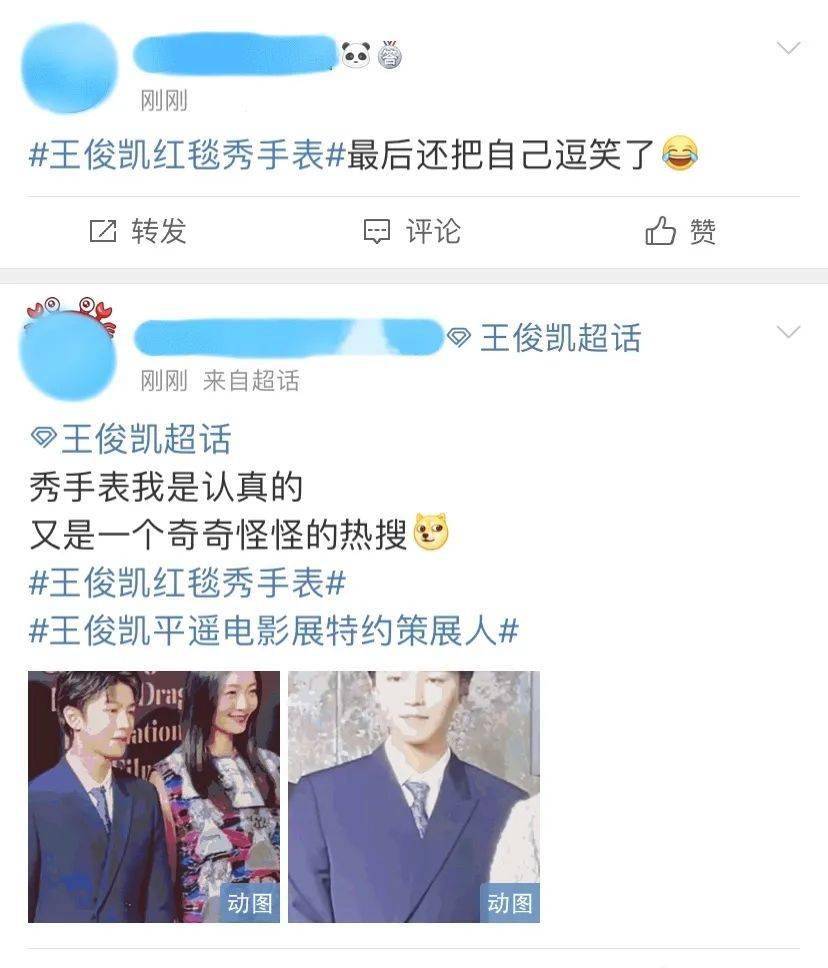Expand the first post's chevron menu
The image size is (828, 968).
[x=789, y=48]
